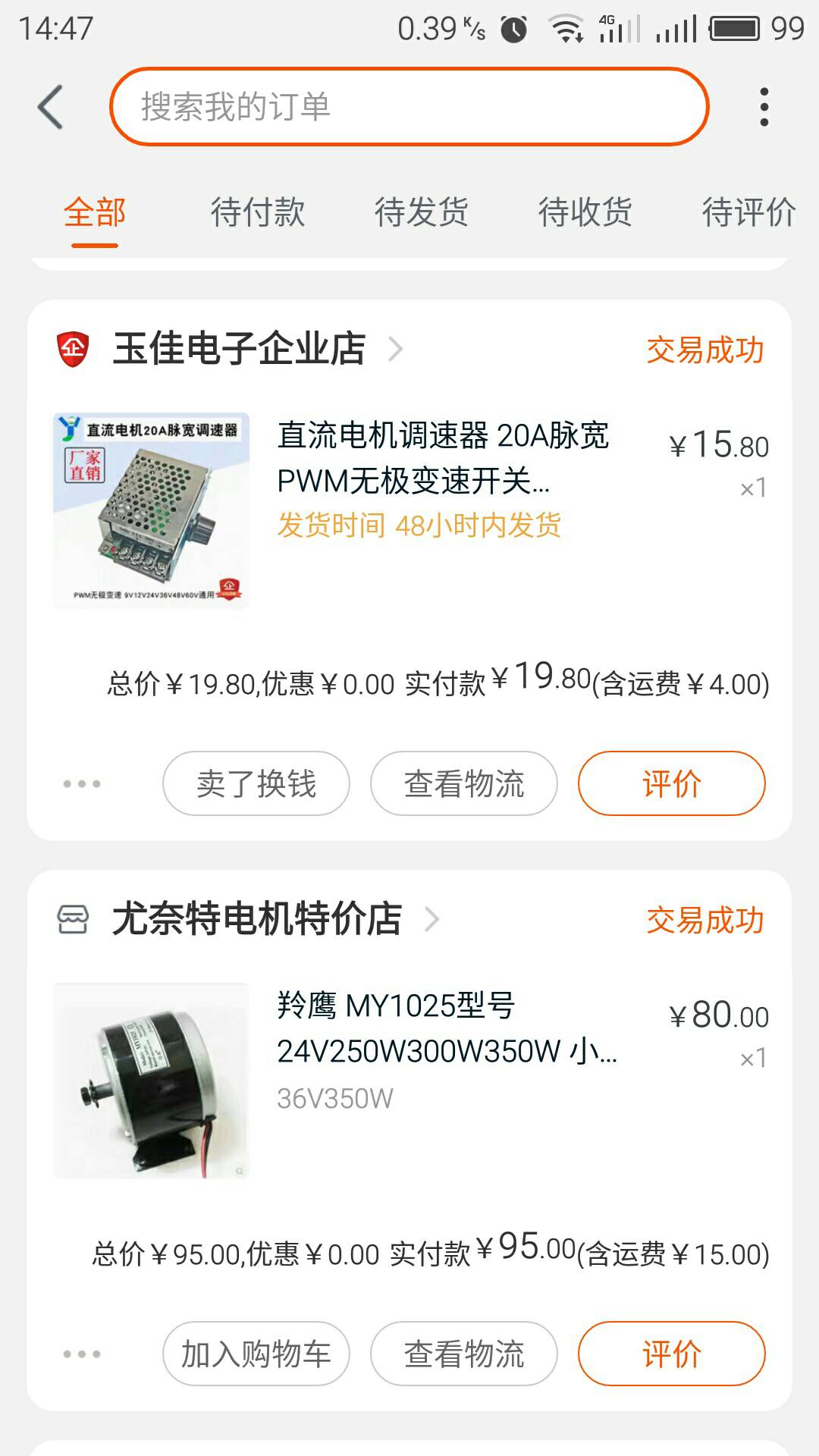
Task: Tap 评价 for the 尤奈特电机特价店 order
Action: click(672, 1354)
